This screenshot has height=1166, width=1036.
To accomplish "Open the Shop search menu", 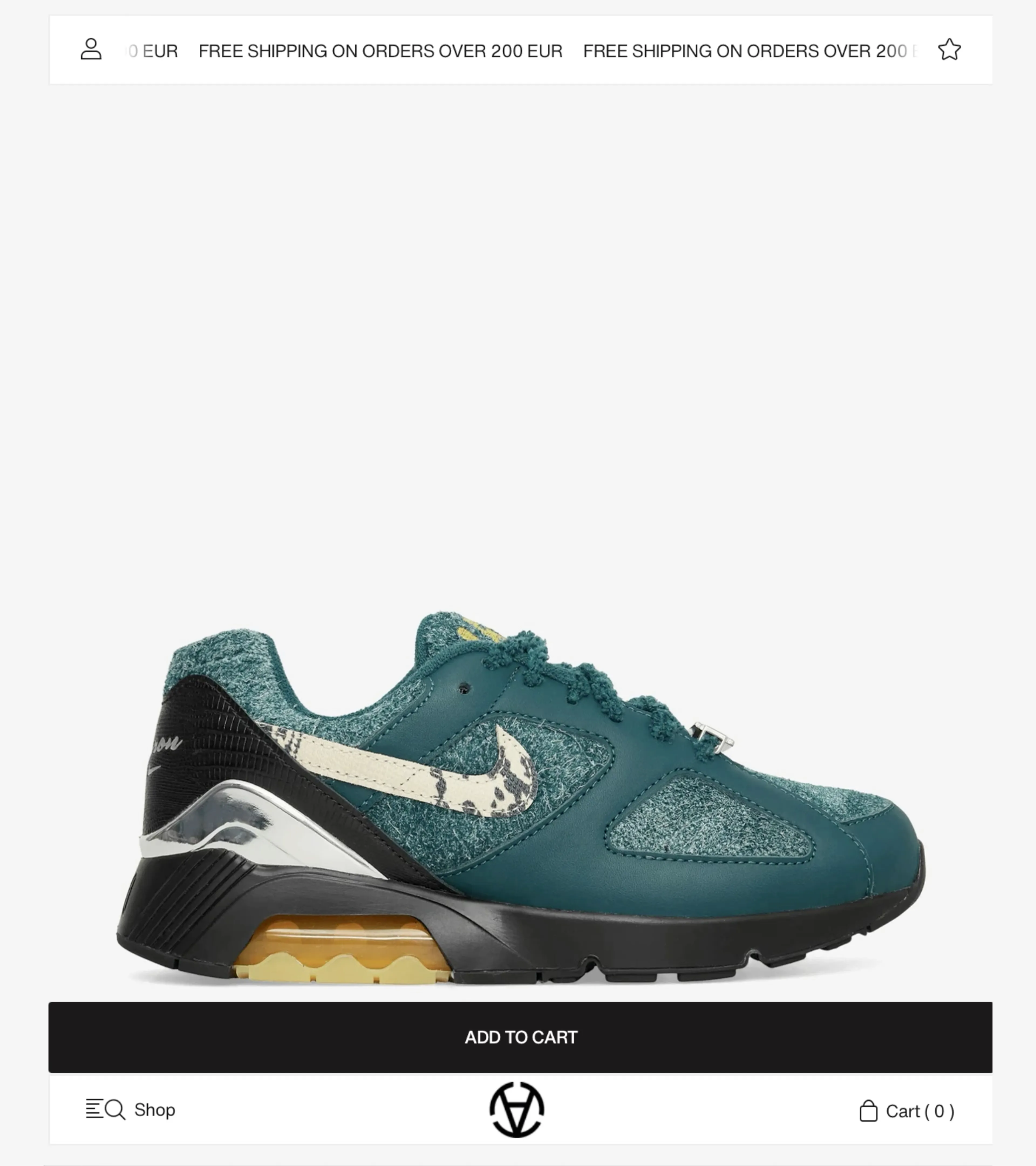I will coord(131,1110).
